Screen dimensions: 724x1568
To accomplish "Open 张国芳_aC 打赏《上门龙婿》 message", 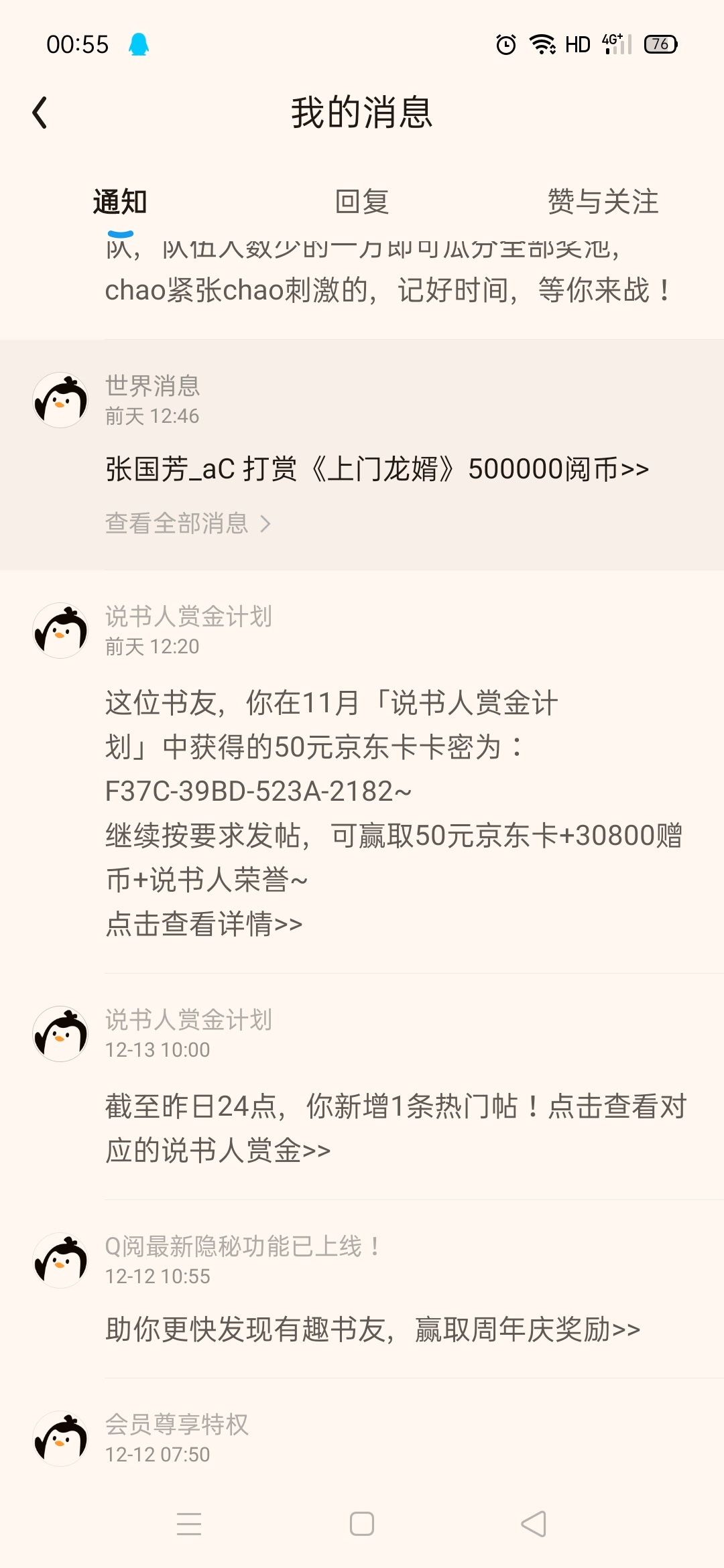I will pos(377,469).
